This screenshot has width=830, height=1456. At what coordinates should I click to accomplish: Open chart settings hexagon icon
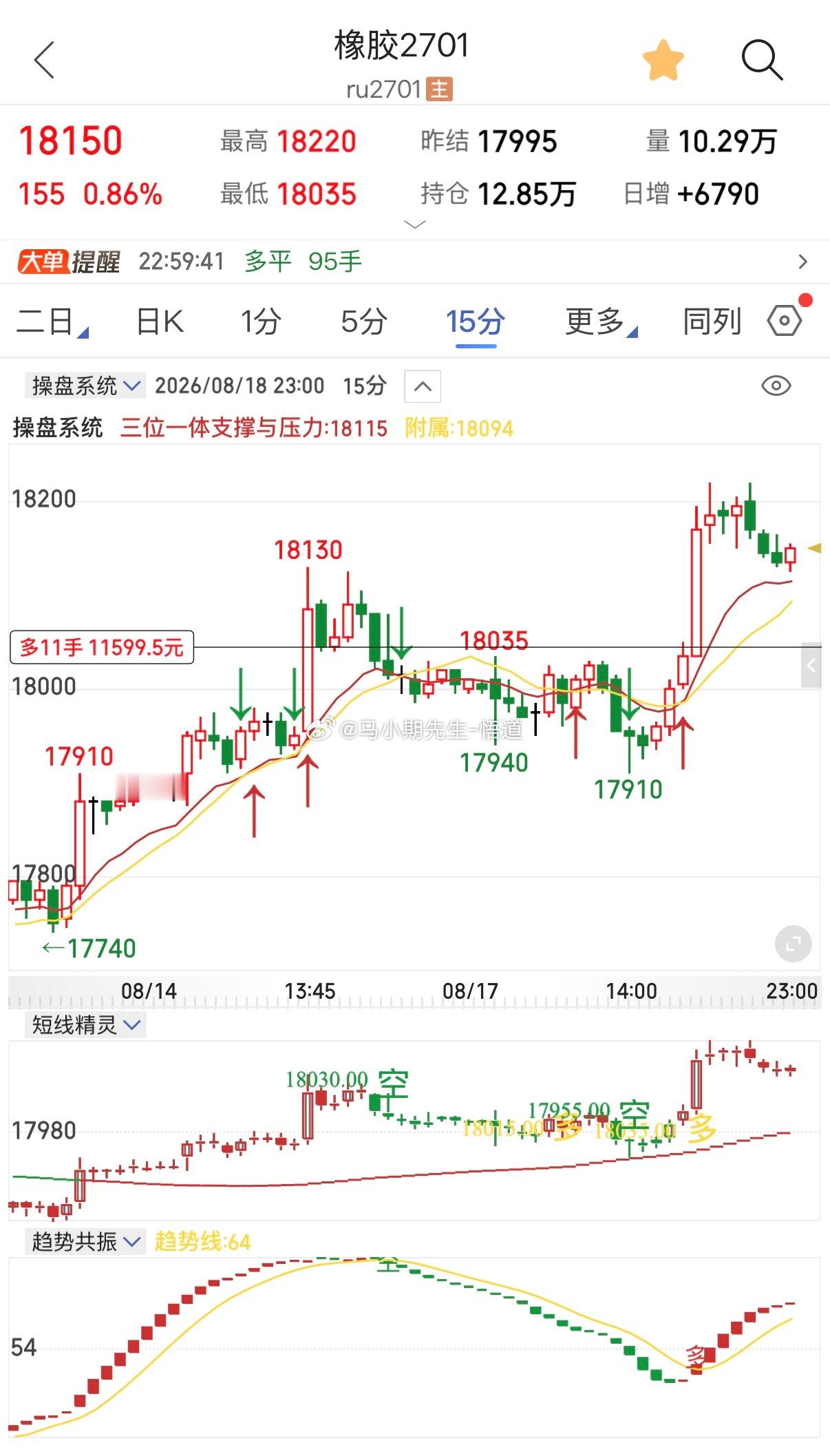pos(785,321)
